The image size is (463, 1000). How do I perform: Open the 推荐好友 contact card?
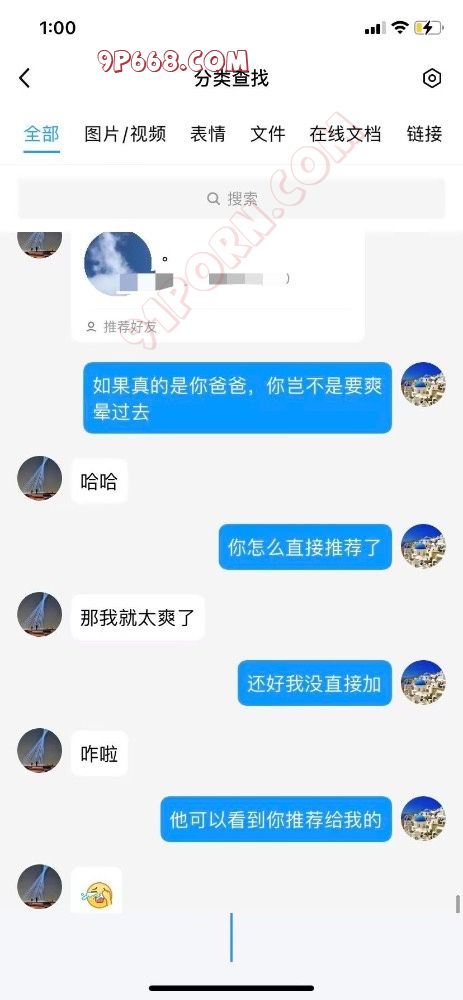point(218,286)
